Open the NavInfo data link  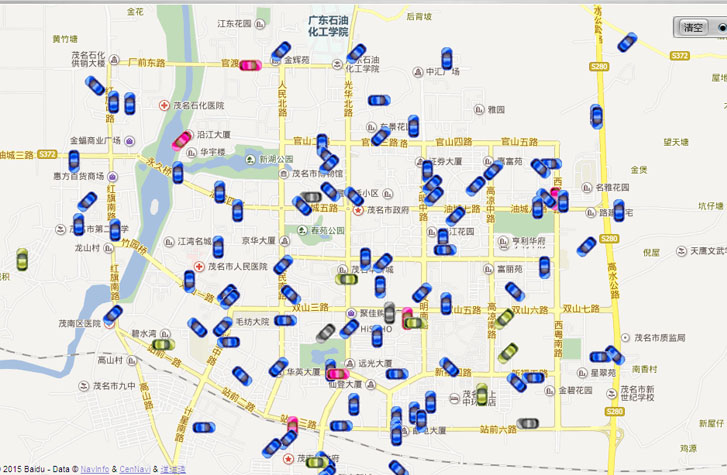click(95, 468)
